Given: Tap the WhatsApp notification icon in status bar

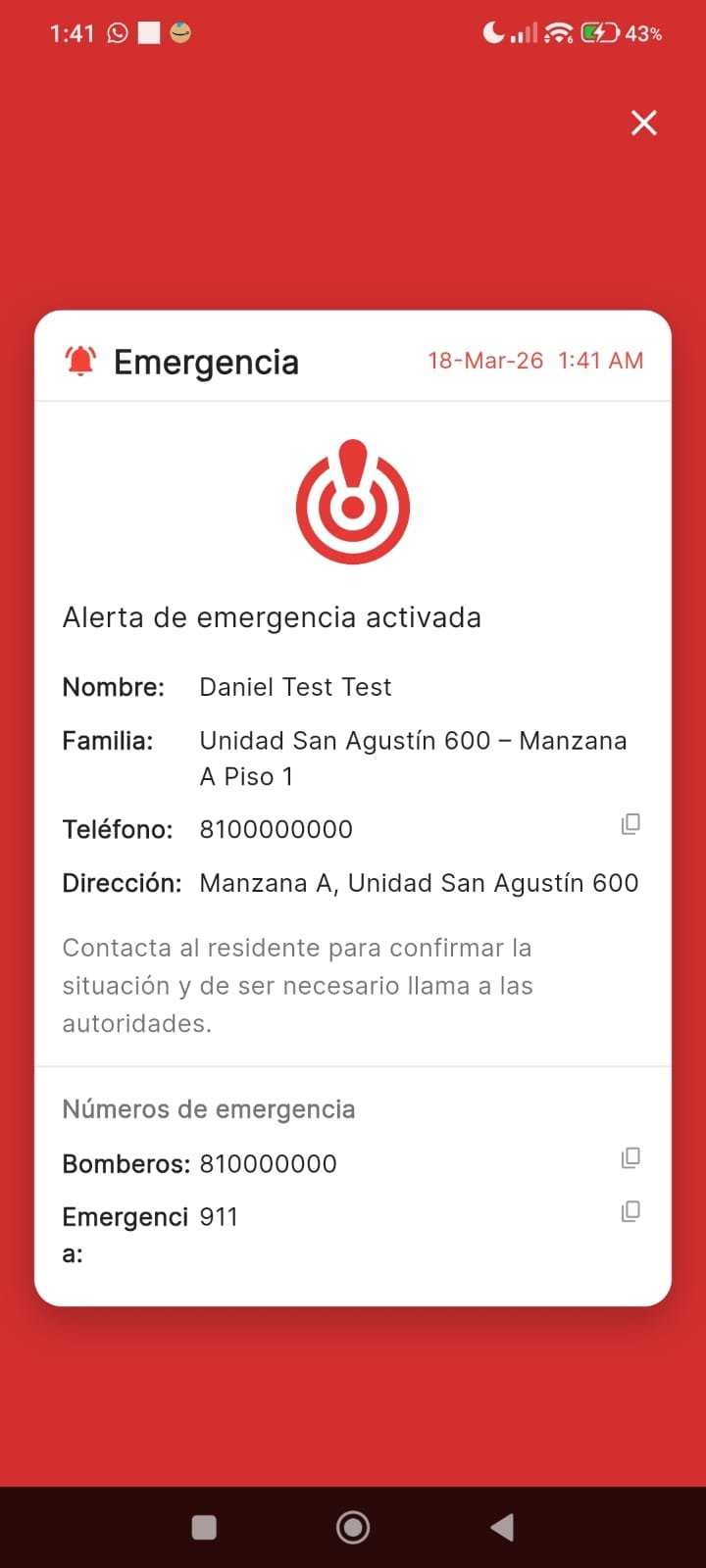Looking at the screenshot, I should point(118,32).
